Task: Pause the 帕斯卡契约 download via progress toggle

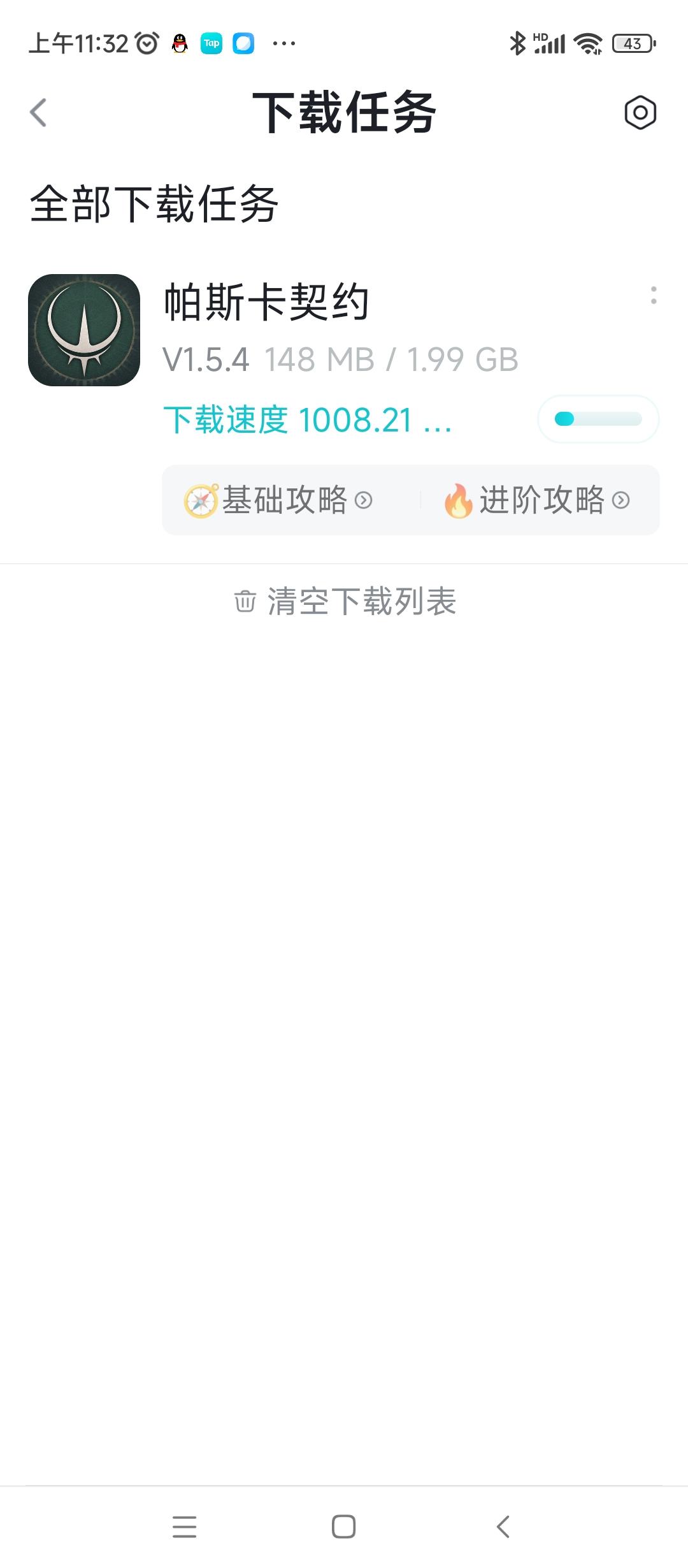Action: (598, 419)
